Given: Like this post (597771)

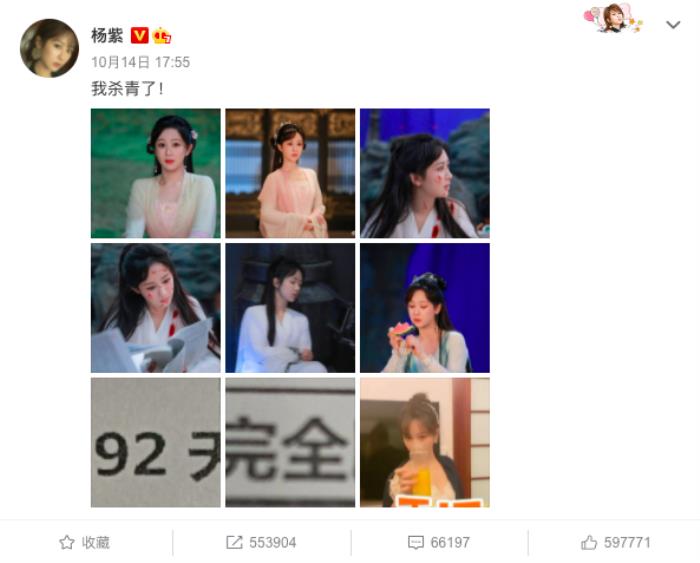Looking at the screenshot, I should tap(615, 542).
